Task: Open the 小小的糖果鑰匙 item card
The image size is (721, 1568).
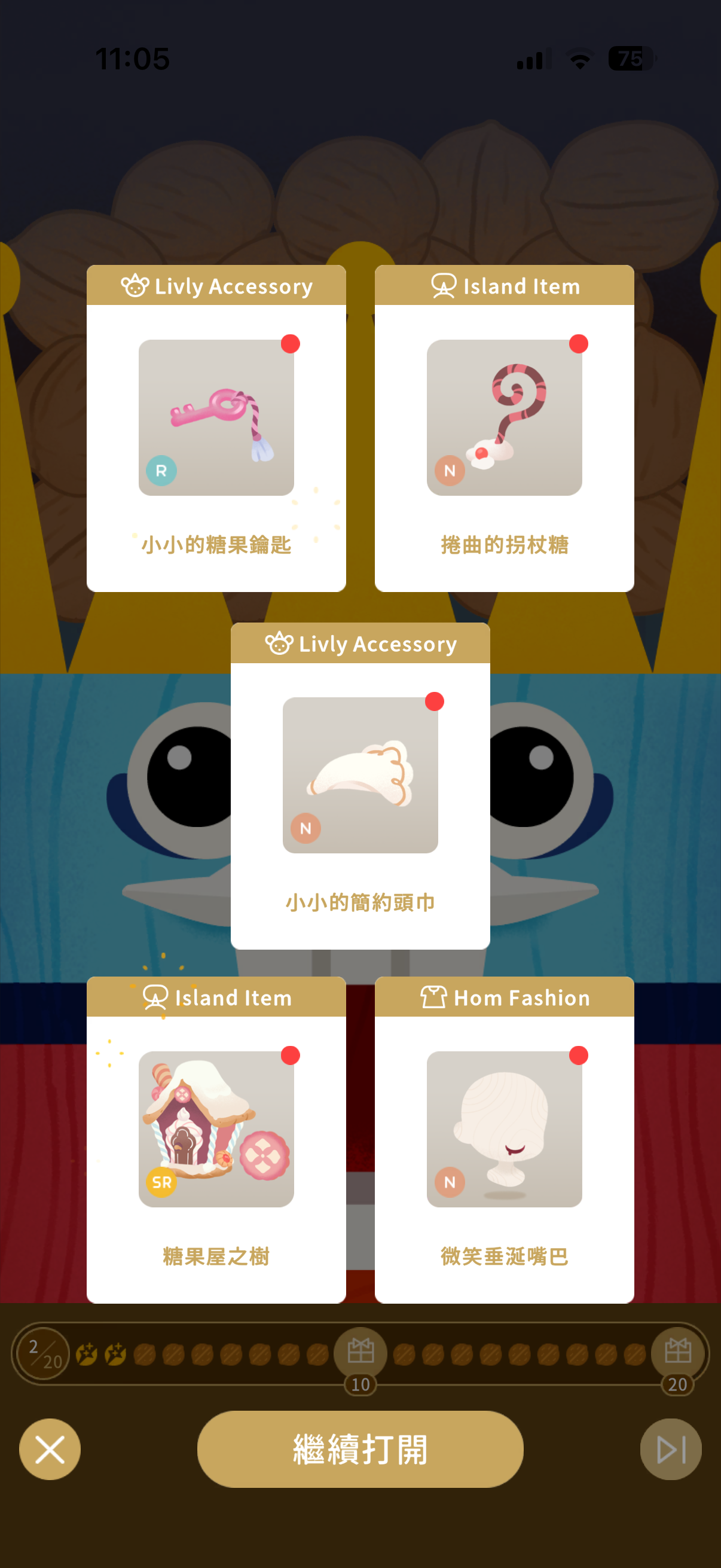Action: pyautogui.click(x=216, y=429)
